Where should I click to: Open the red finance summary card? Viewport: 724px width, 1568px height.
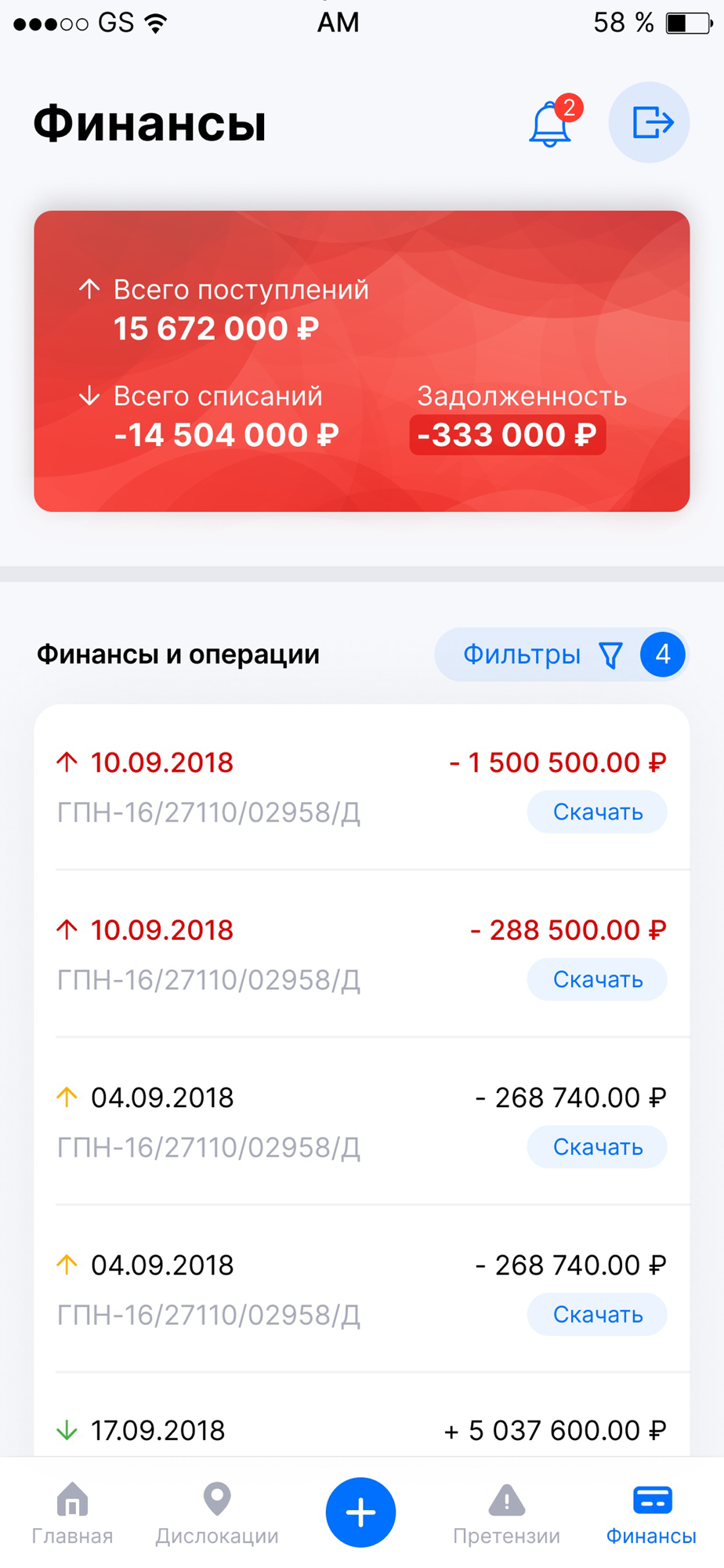pyautogui.click(x=361, y=361)
